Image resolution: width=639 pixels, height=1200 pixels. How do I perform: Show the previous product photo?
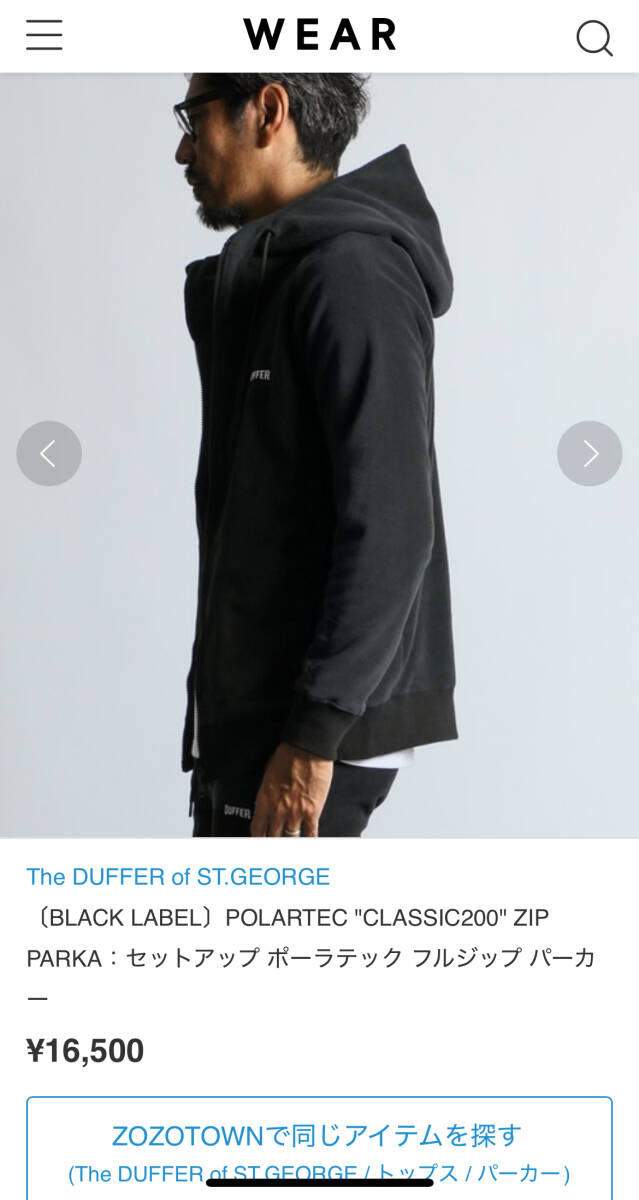pyautogui.click(x=48, y=453)
